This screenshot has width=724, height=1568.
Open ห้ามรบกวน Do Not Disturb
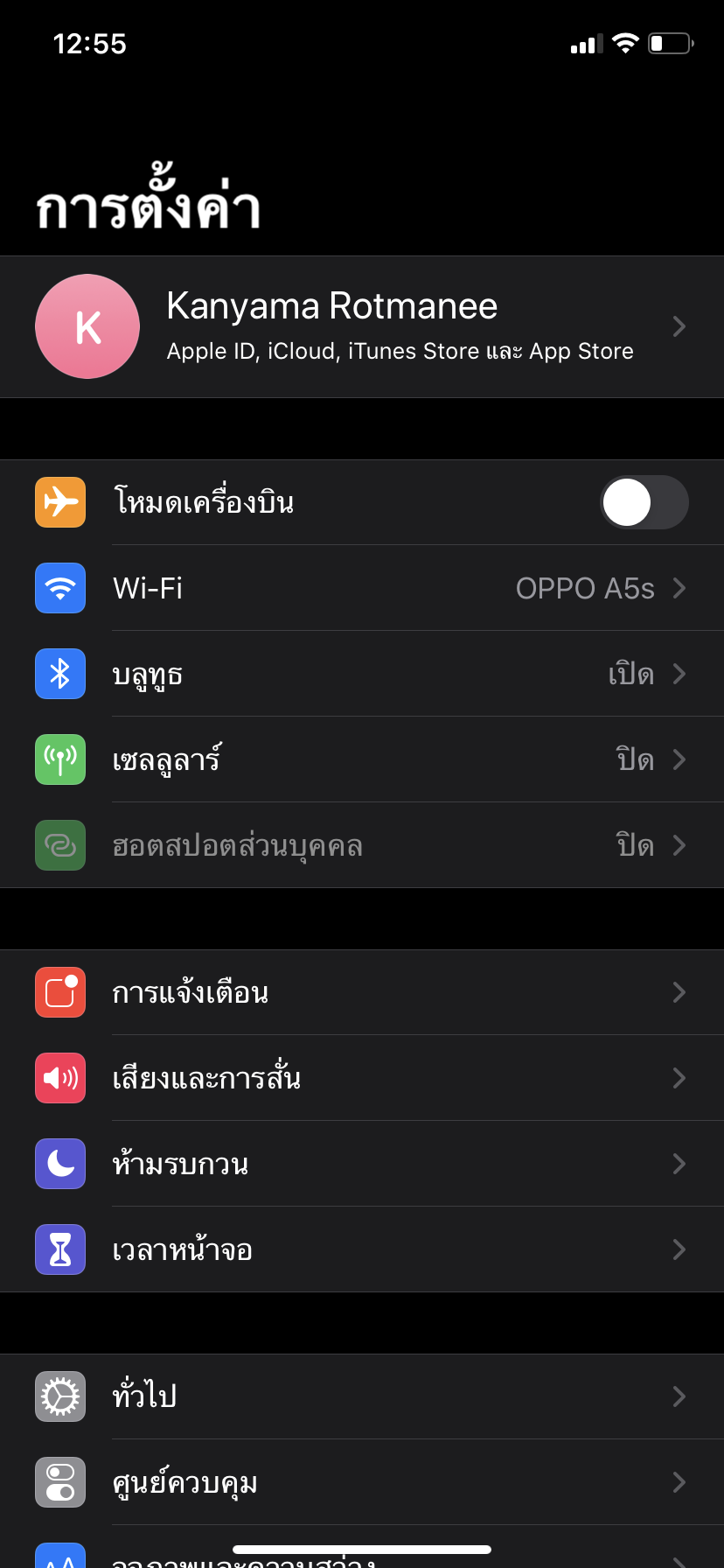pyautogui.click(x=362, y=1164)
